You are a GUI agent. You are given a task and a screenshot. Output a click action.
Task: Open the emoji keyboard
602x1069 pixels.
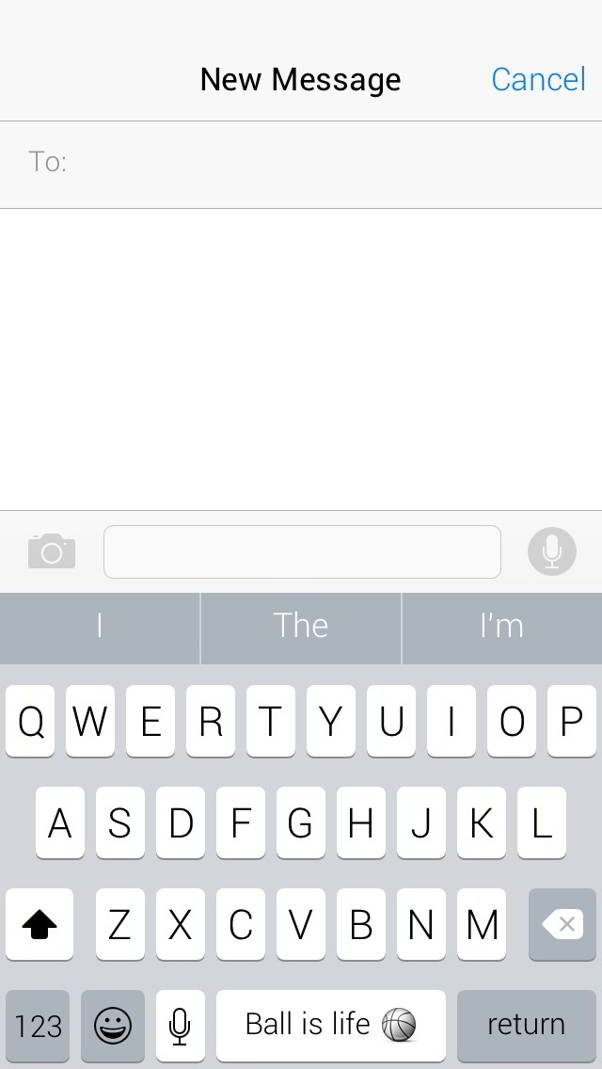(x=112, y=1025)
